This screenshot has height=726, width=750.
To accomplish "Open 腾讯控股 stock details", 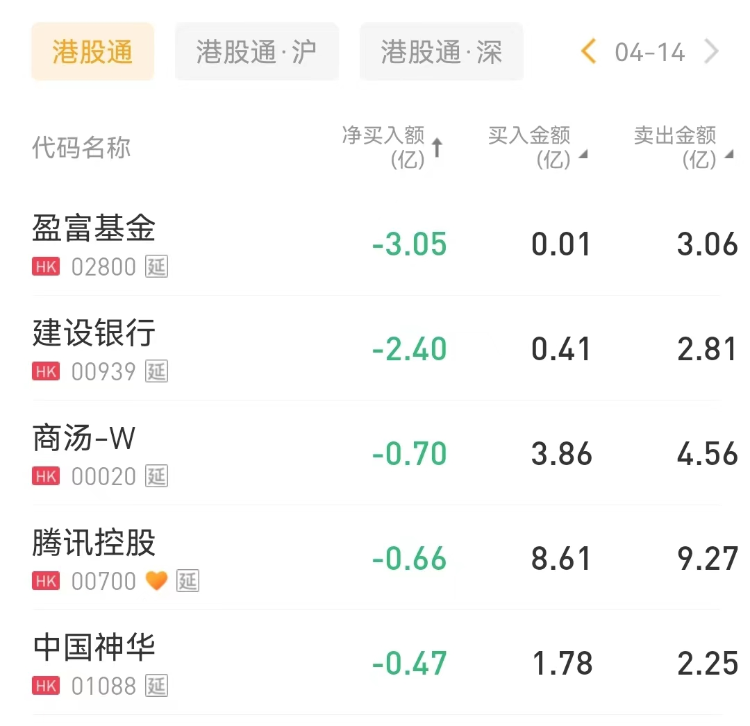I will click(95, 557).
